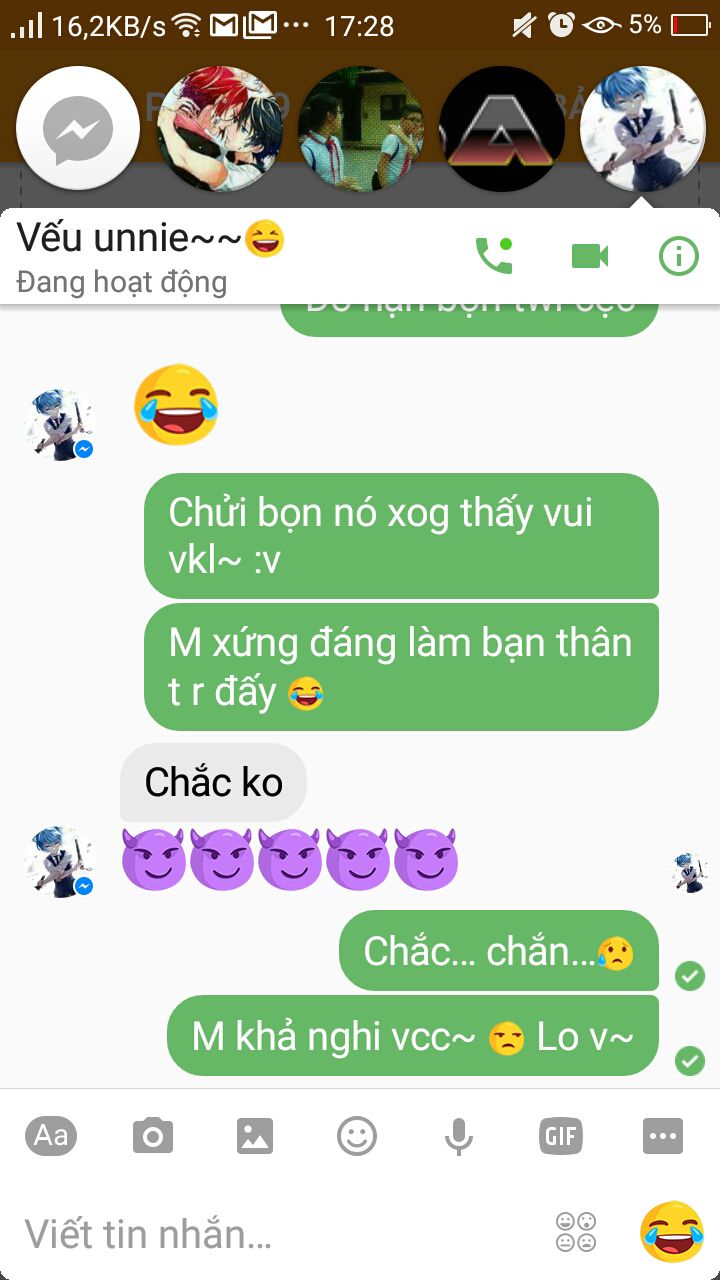
Task: Send the laughing tears emoji
Action: pyautogui.click(x=671, y=1232)
